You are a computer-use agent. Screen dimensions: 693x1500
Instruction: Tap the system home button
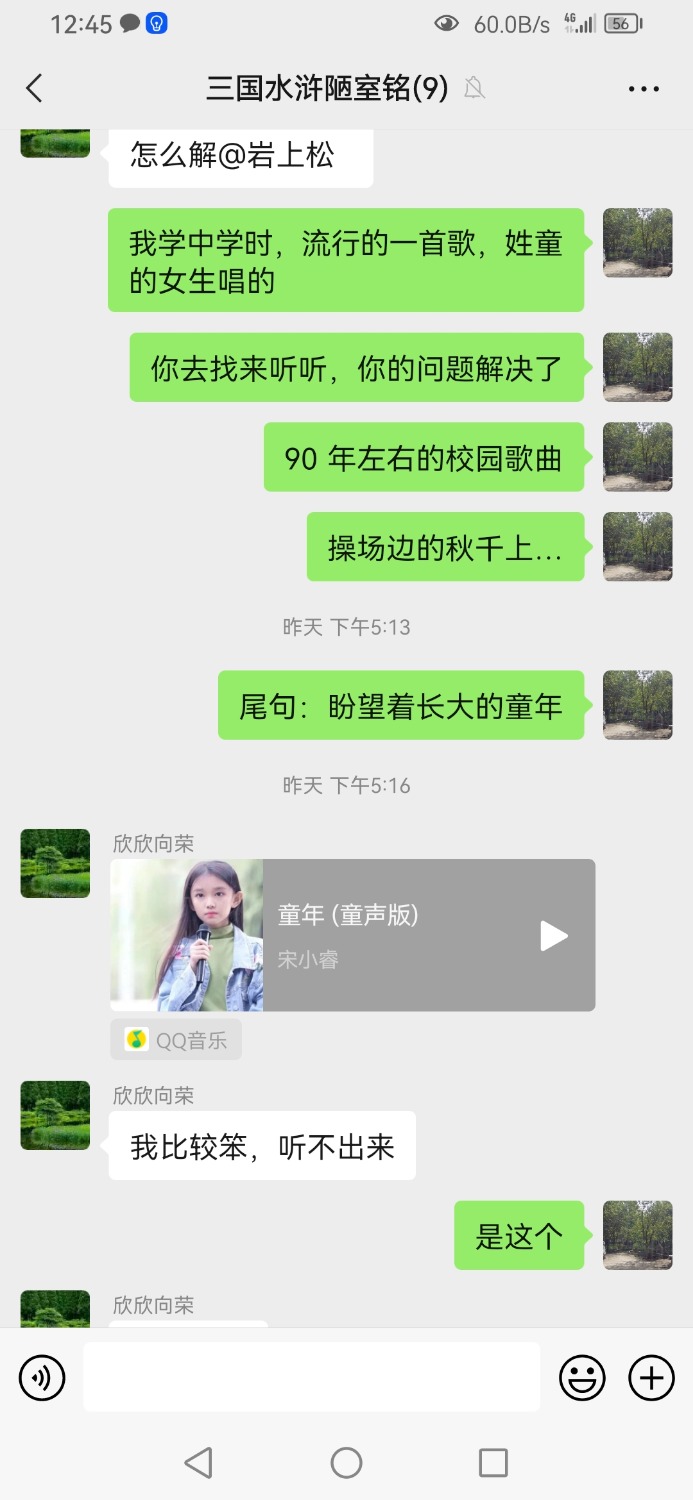coord(346,1463)
